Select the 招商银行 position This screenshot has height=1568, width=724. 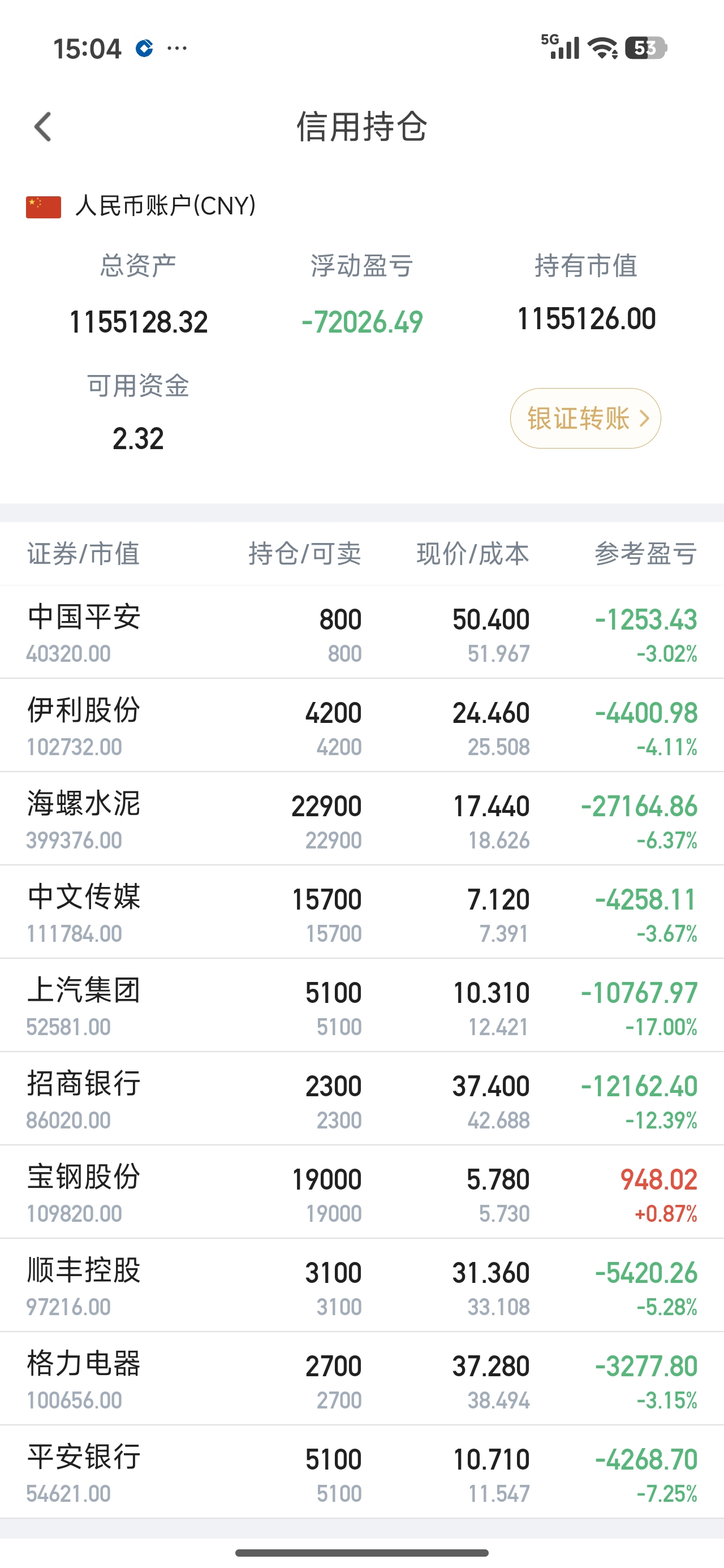pos(361,1099)
